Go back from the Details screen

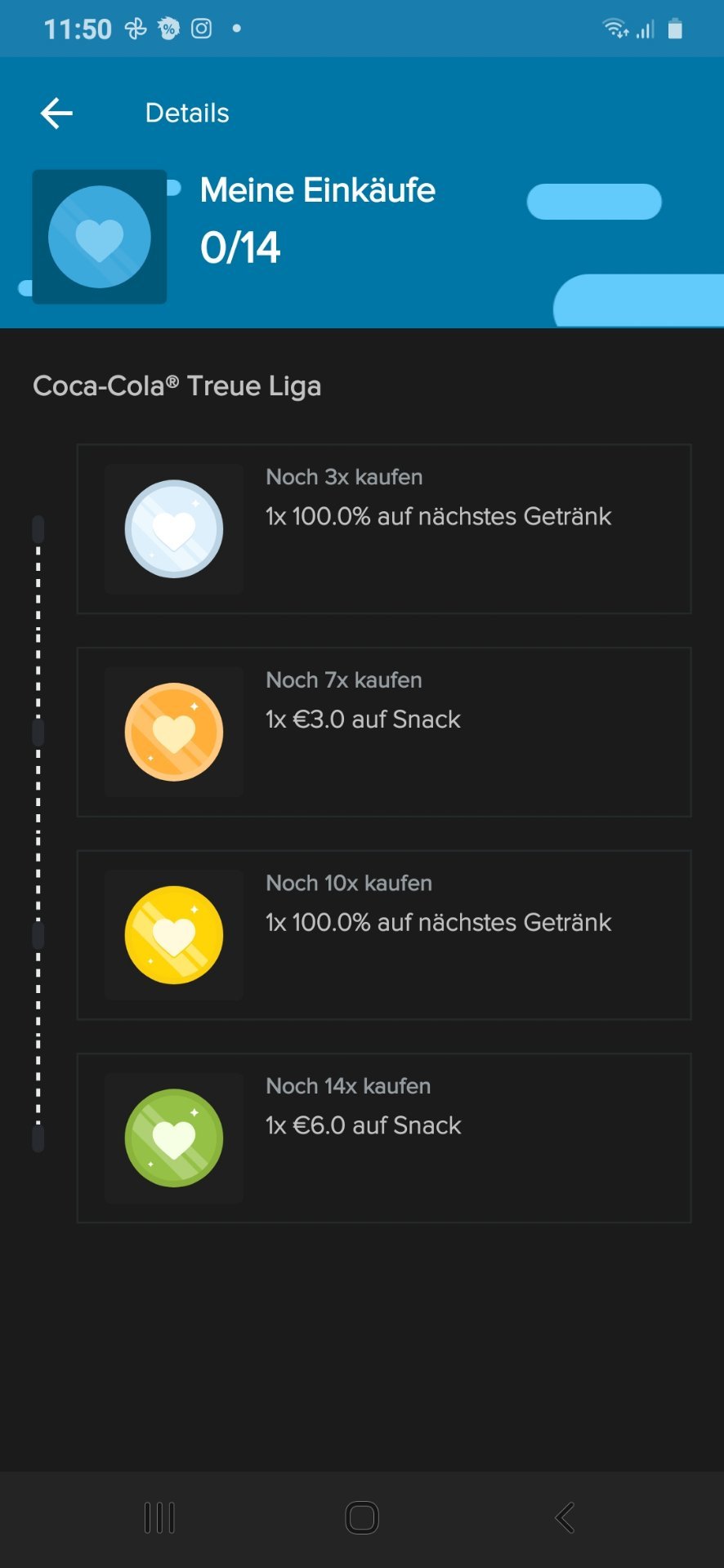pos(56,113)
